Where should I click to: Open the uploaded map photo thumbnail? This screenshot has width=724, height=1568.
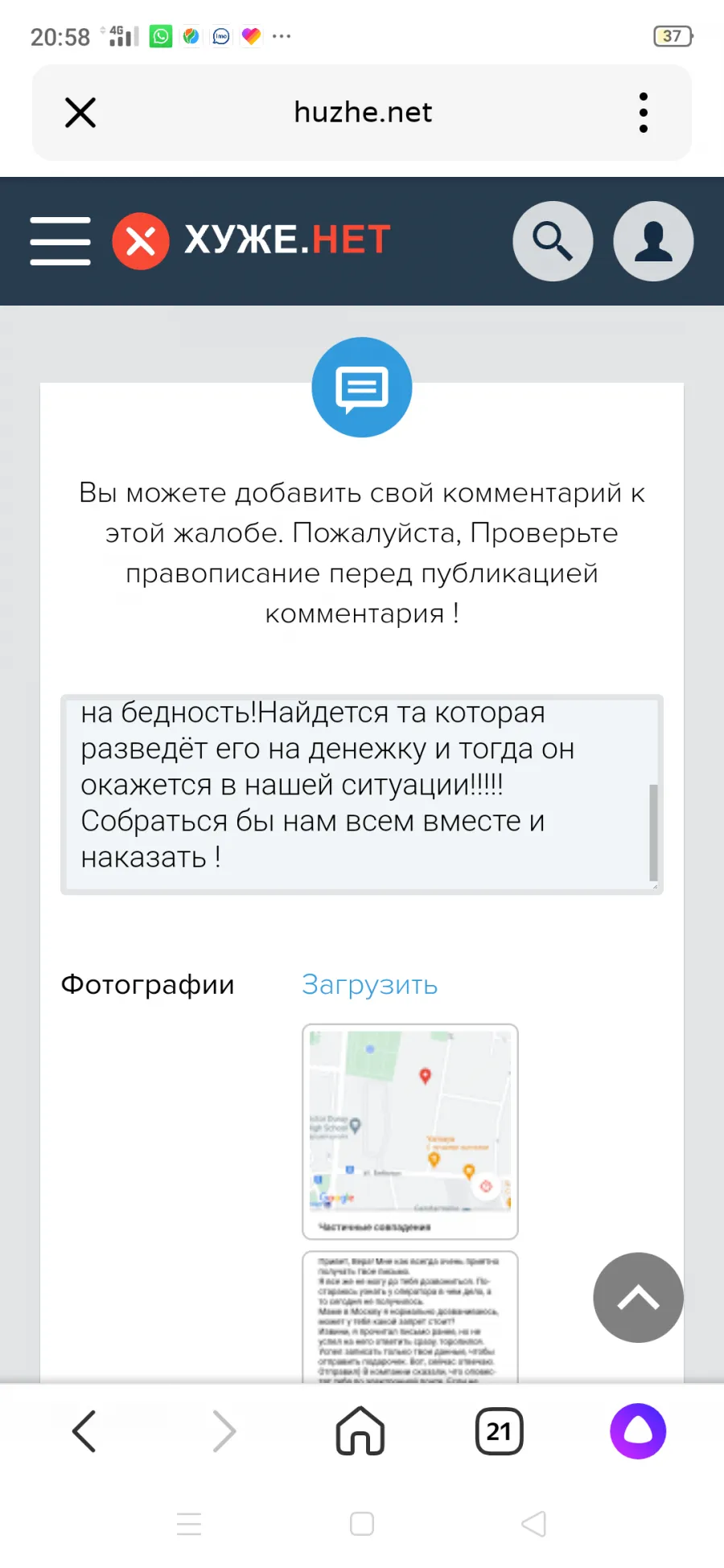coord(410,1131)
